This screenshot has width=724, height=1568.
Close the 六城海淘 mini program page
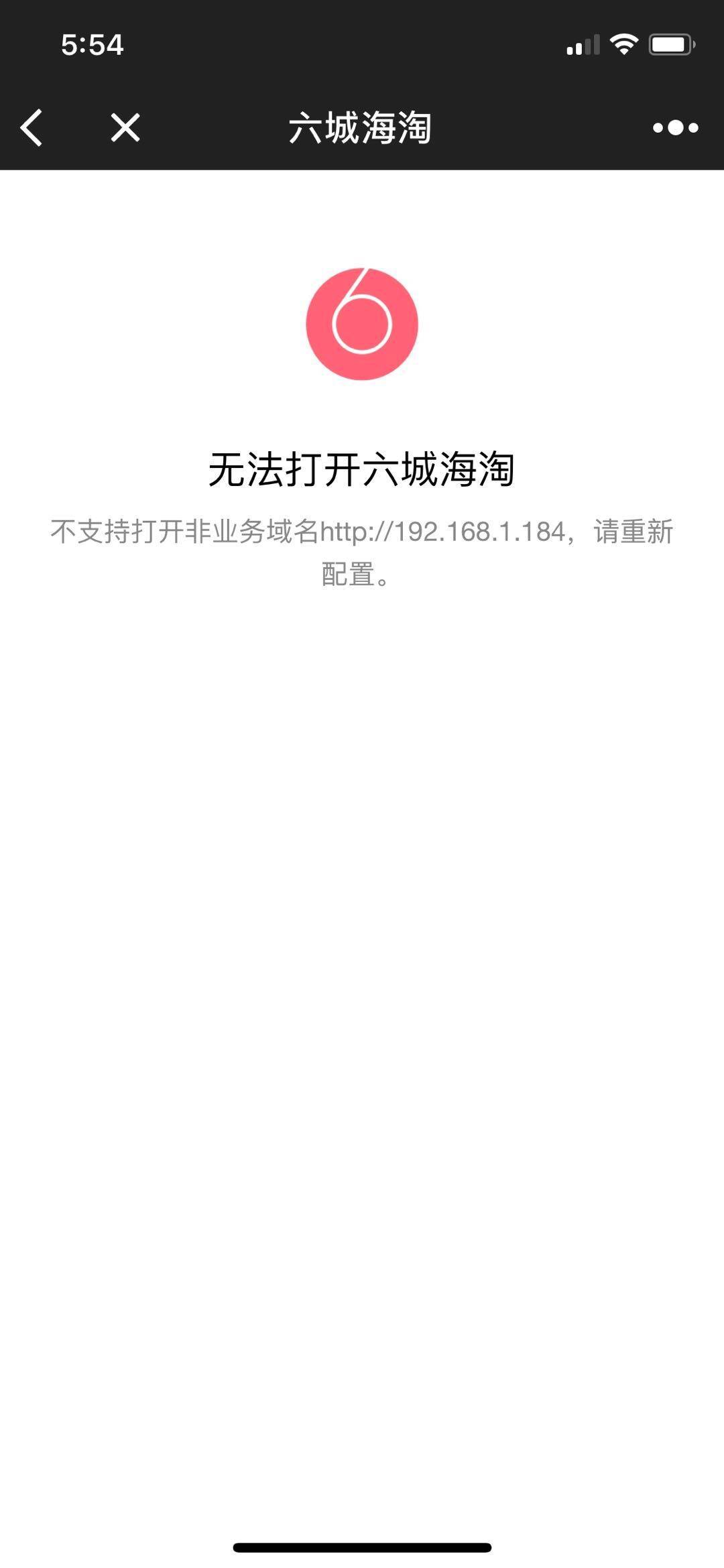pos(125,127)
